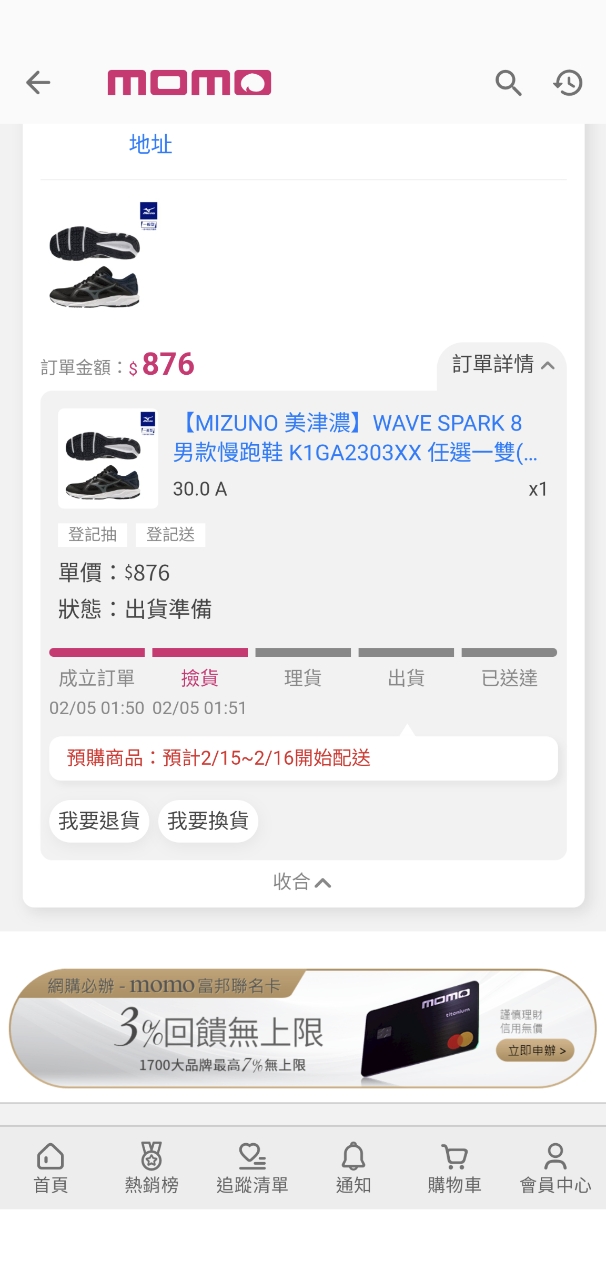Open the 會員中心 member center tab

point(555,1169)
